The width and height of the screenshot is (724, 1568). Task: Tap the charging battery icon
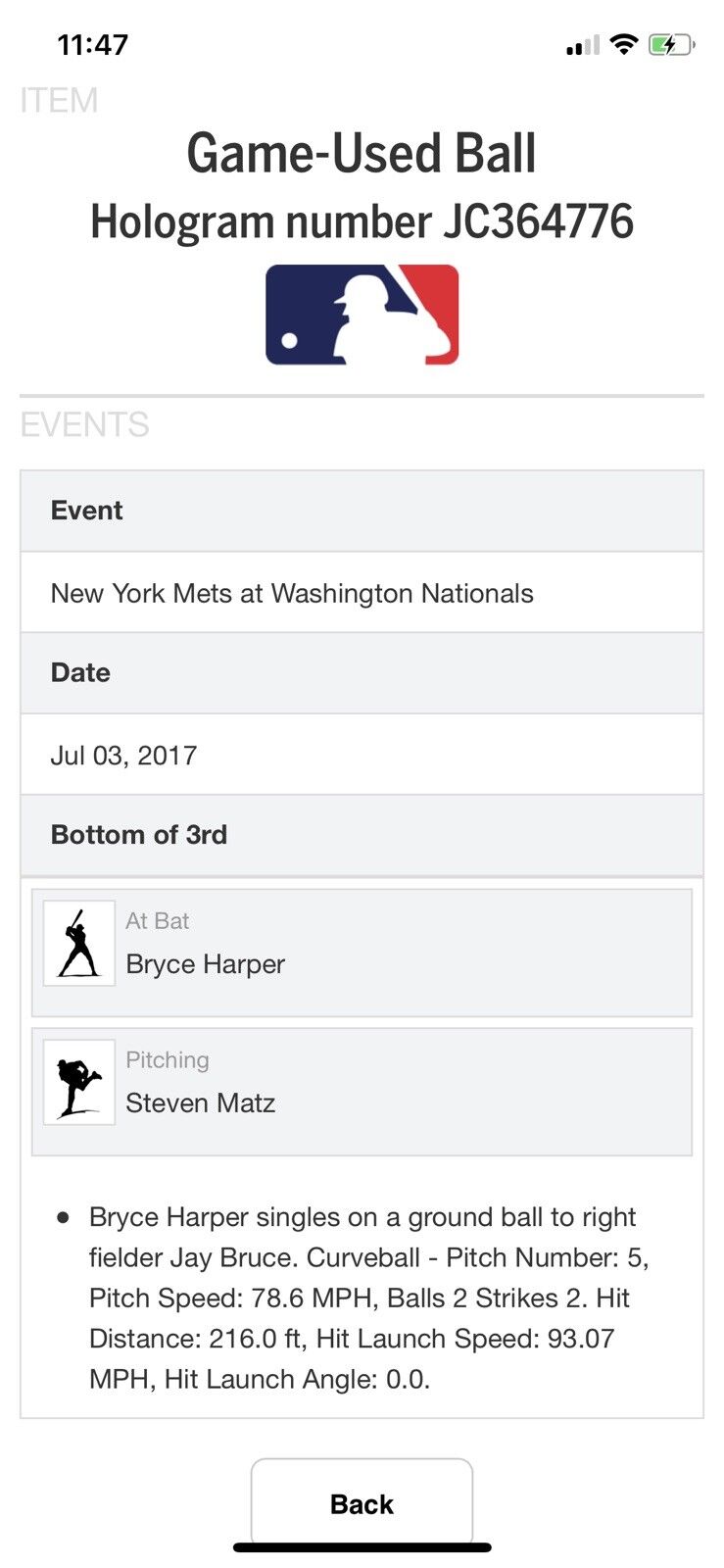[670, 44]
